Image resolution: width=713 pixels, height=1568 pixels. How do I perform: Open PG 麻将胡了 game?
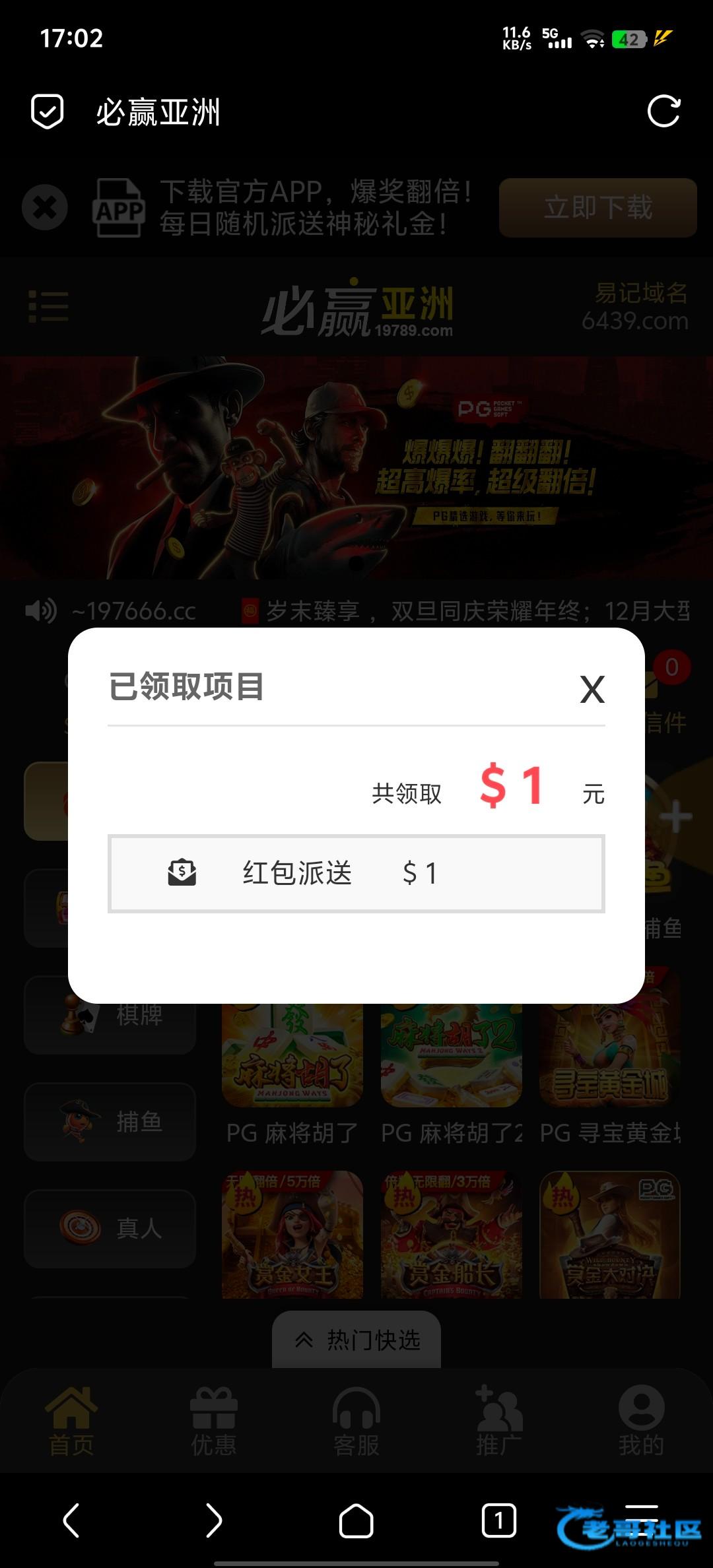[292, 1056]
